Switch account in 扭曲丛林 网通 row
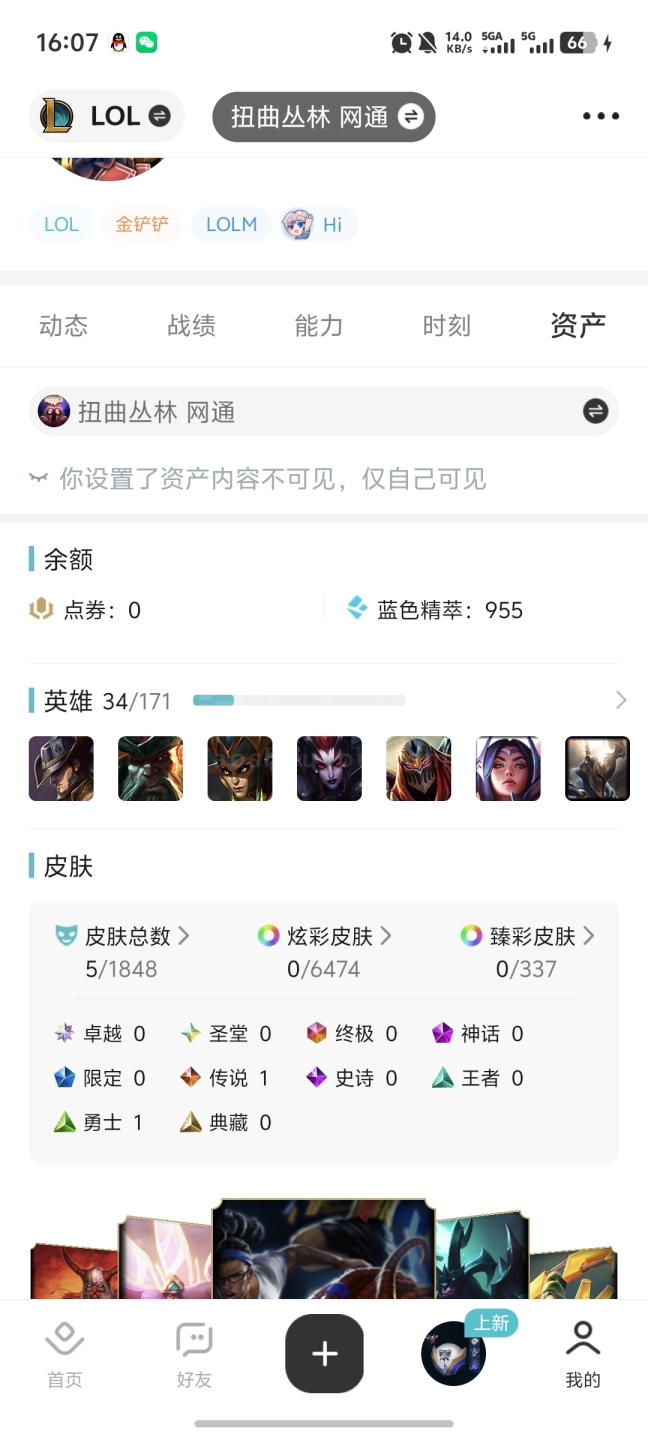The height and width of the screenshot is (1440, 648). pyautogui.click(x=324, y=411)
